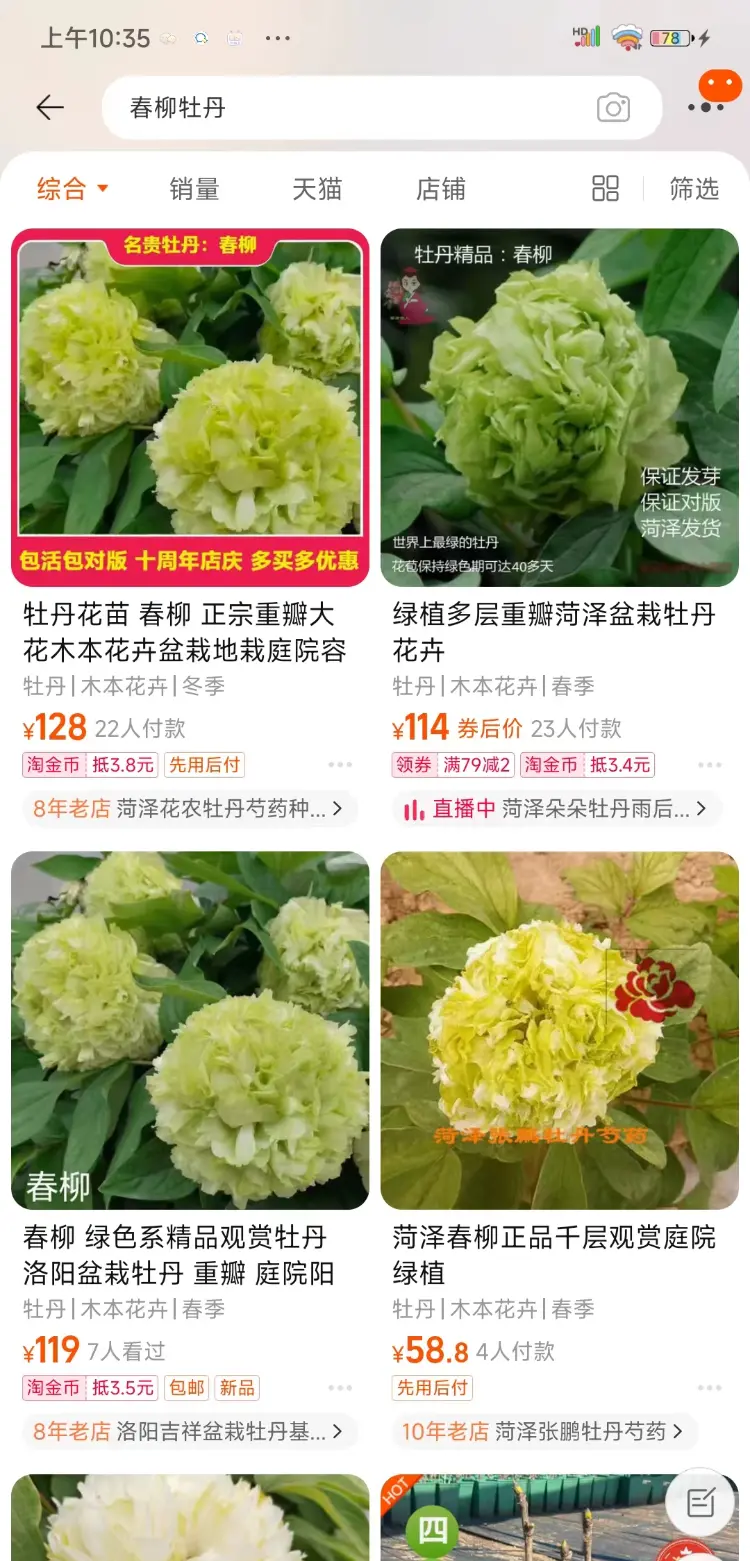
Task: Visit shop 洛阳吉祥盆栽牡丹基
Action: pyautogui.click(x=190, y=1431)
